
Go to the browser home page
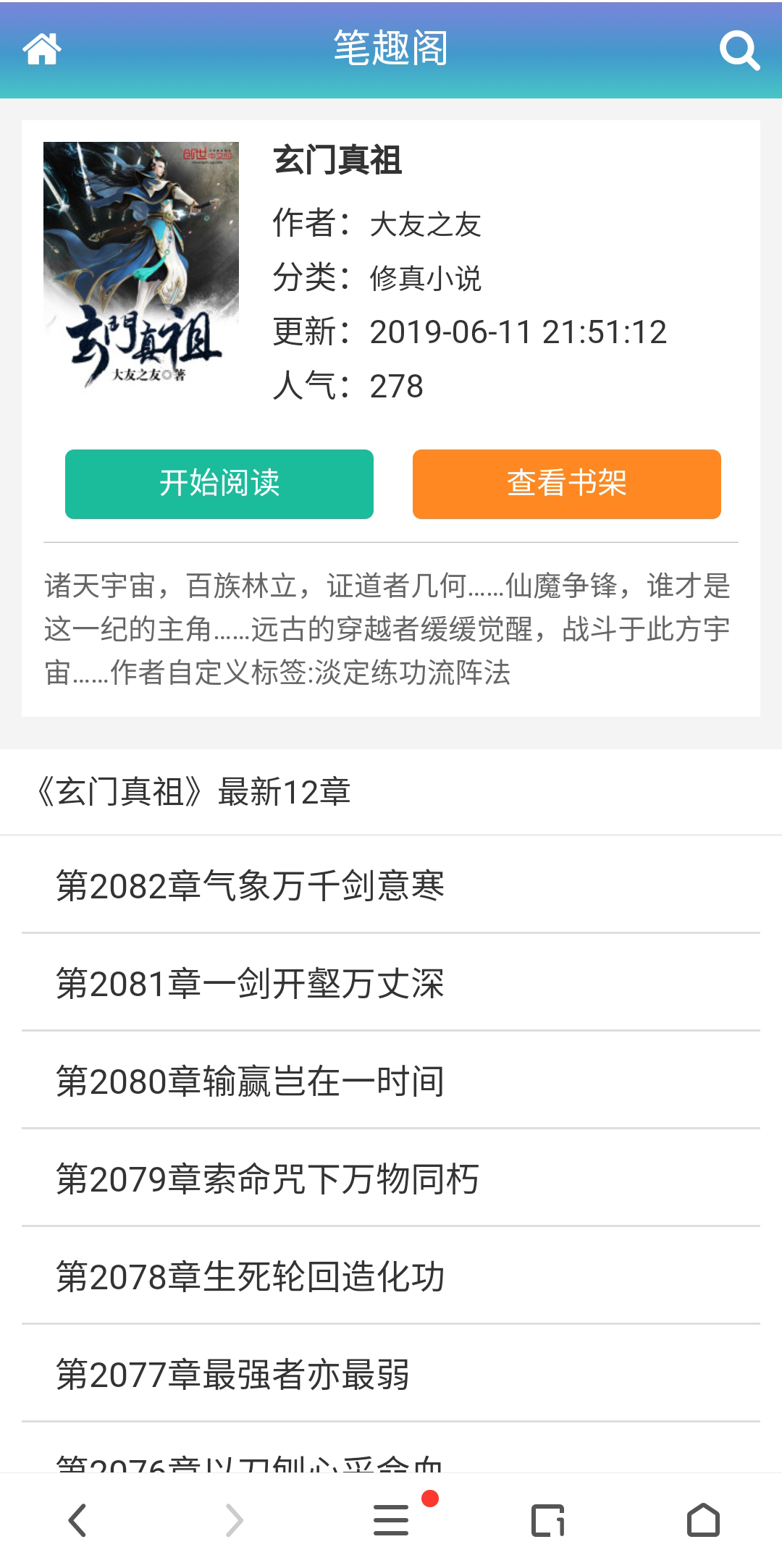coord(703,1520)
